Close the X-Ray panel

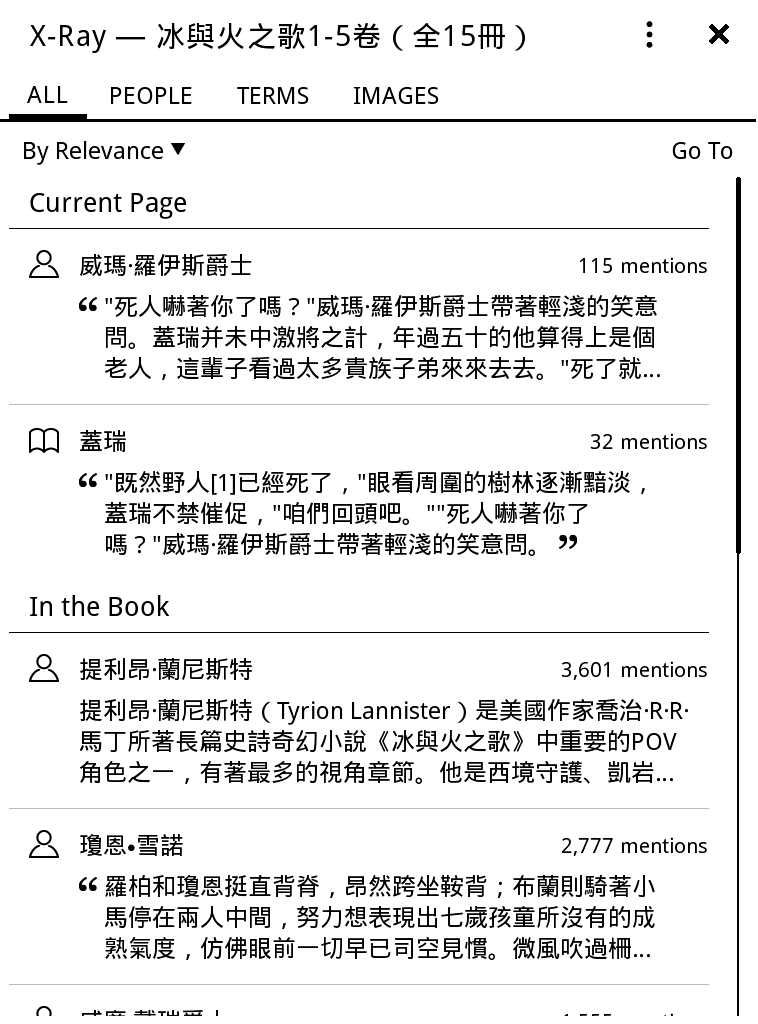718,35
